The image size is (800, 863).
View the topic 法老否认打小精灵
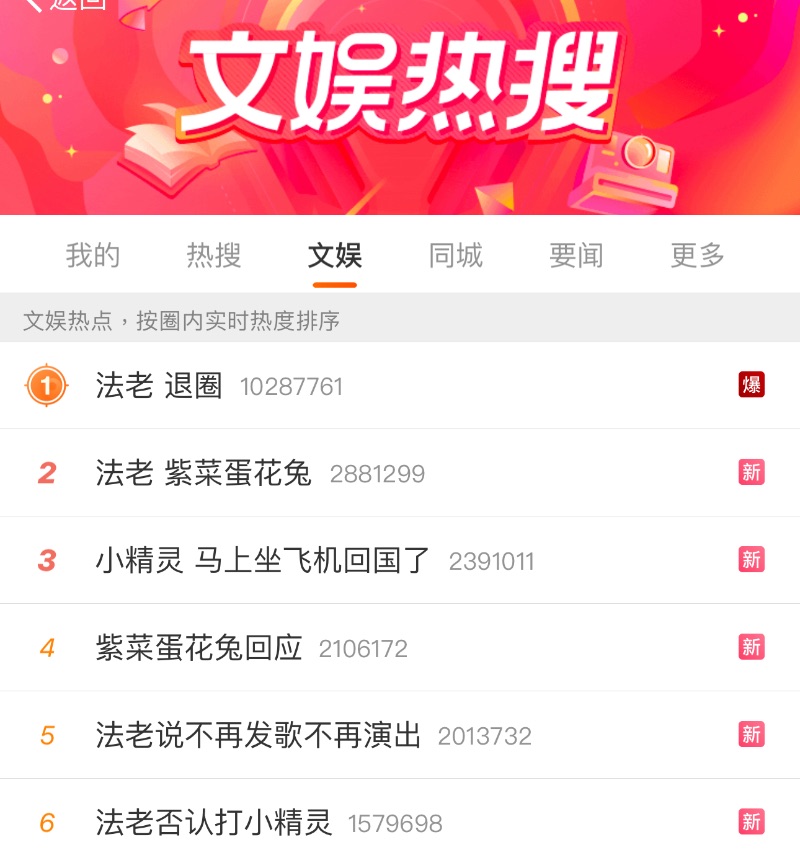(214, 822)
